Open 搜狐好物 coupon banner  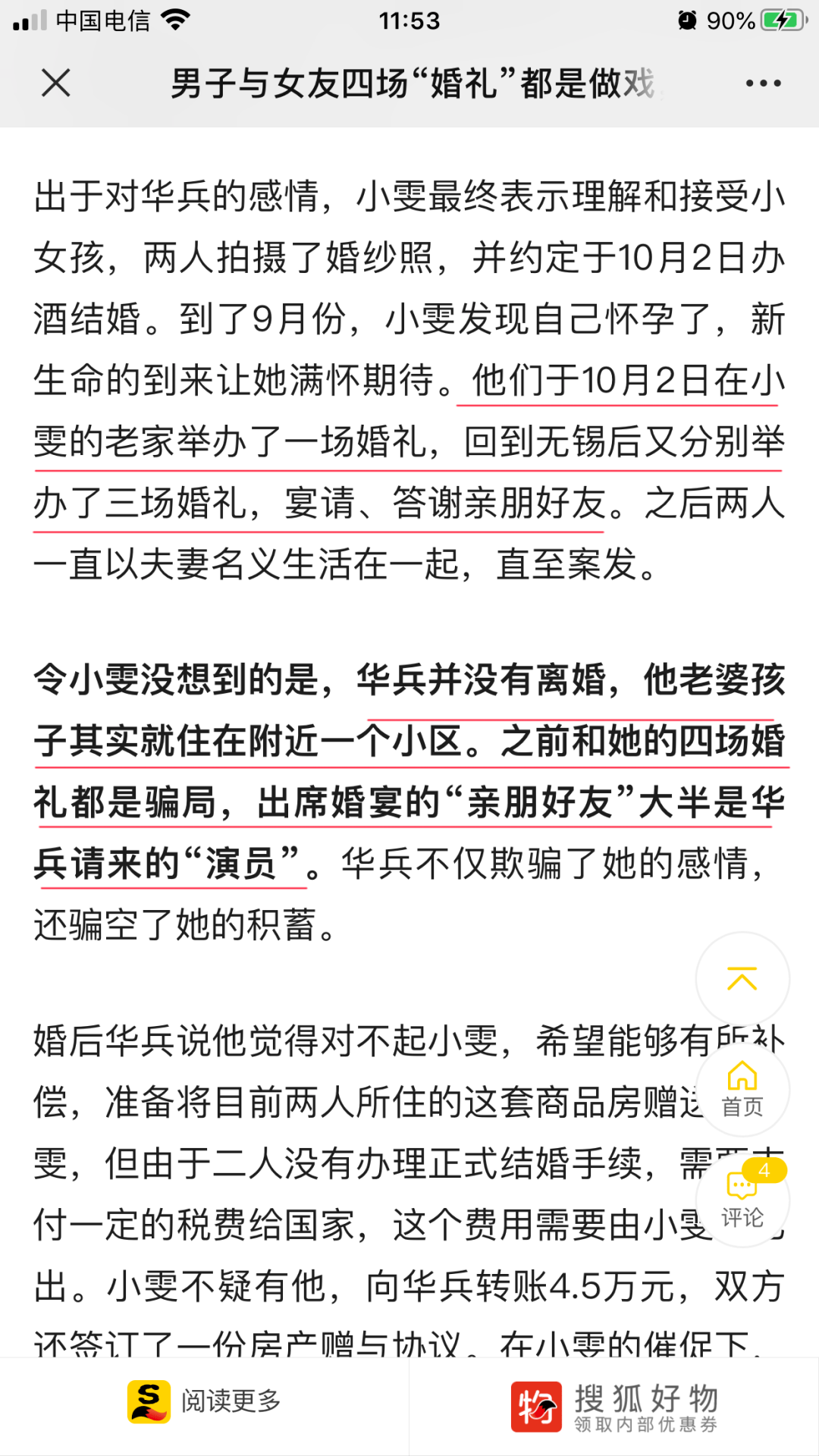coord(614,1407)
